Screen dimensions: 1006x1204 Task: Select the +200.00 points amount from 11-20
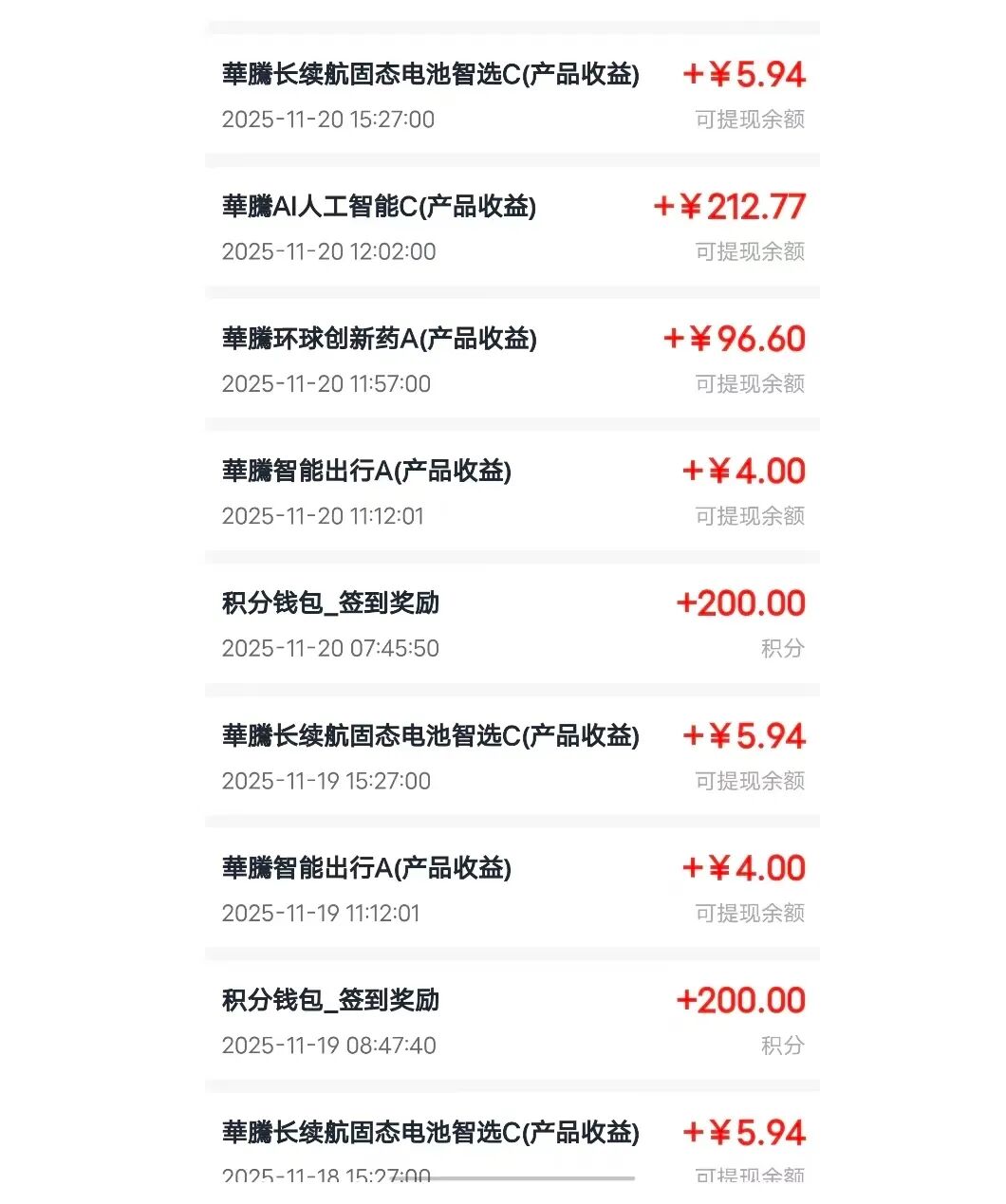coord(740,603)
